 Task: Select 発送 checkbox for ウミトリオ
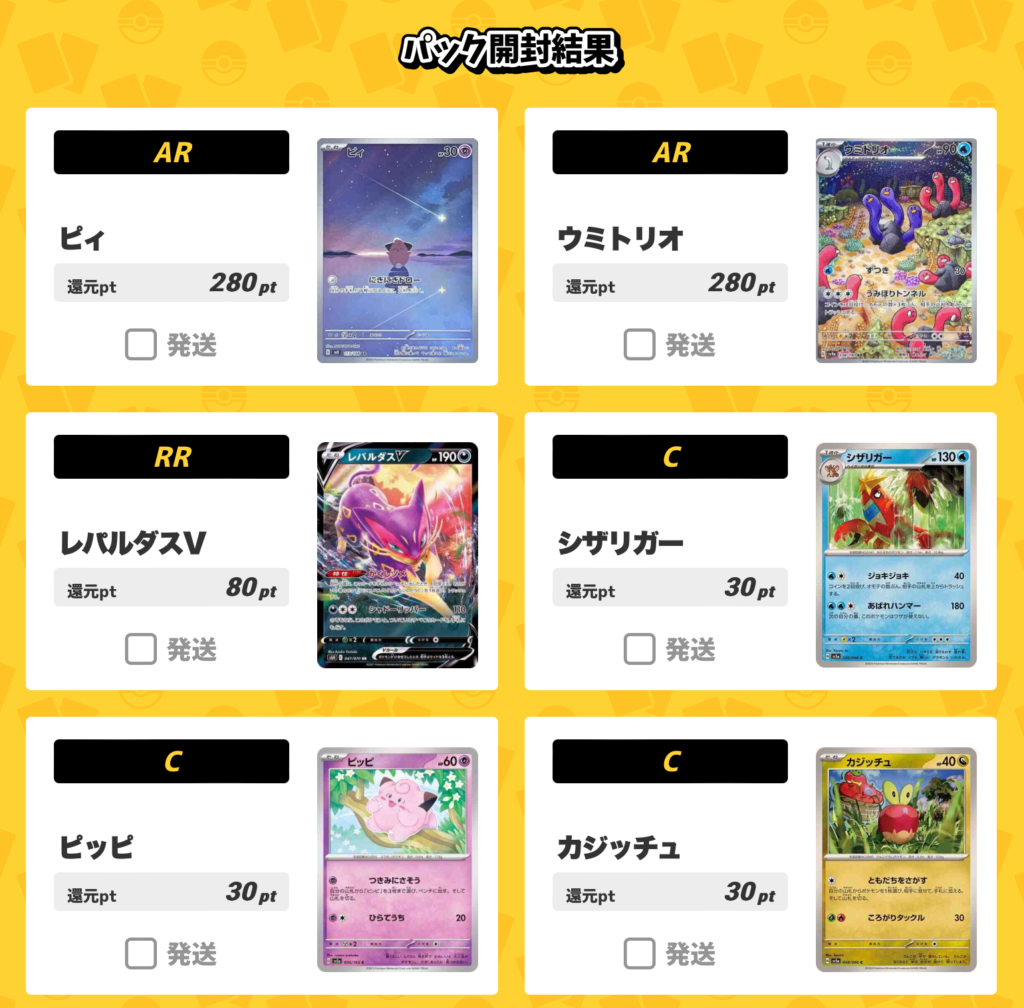[x=639, y=344]
